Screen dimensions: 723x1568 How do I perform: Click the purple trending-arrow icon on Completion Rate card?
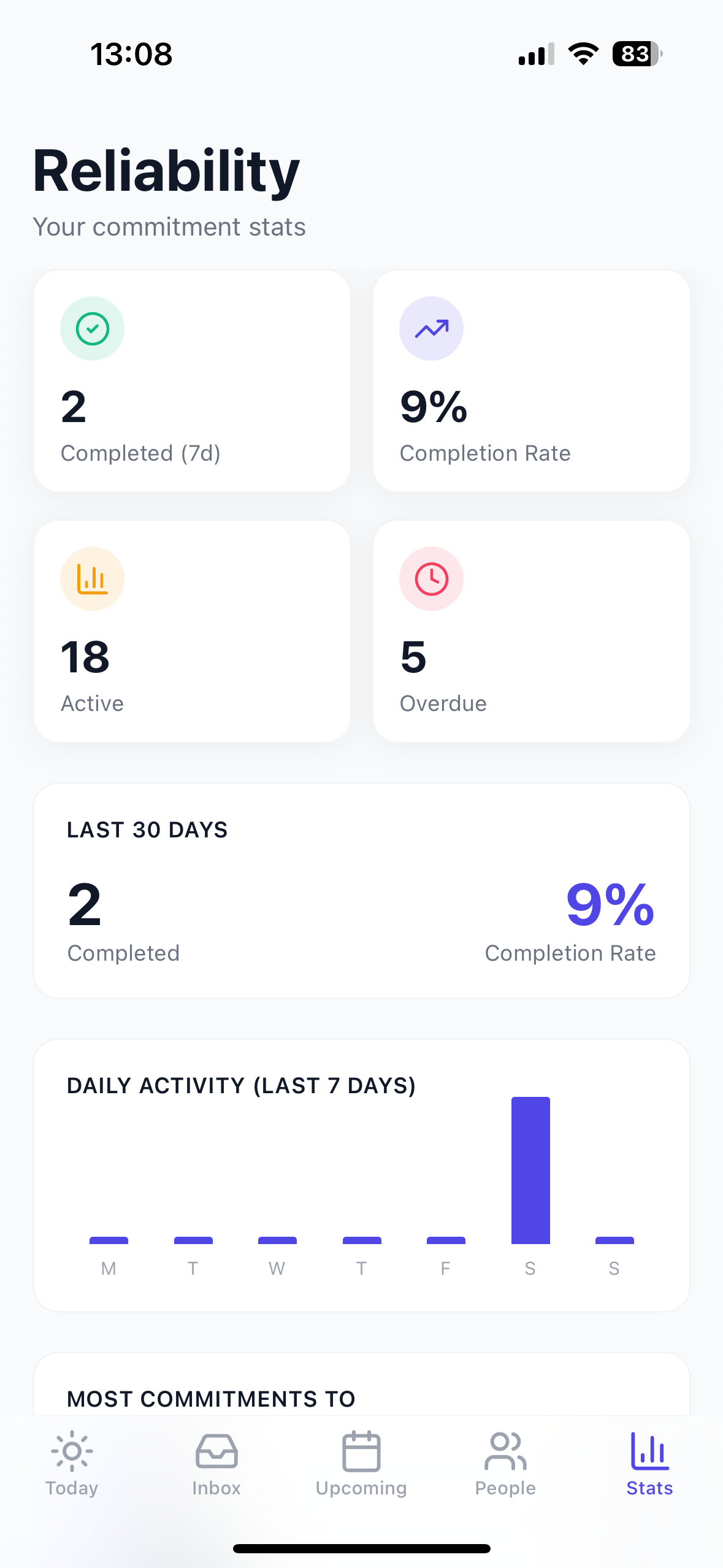(x=431, y=328)
